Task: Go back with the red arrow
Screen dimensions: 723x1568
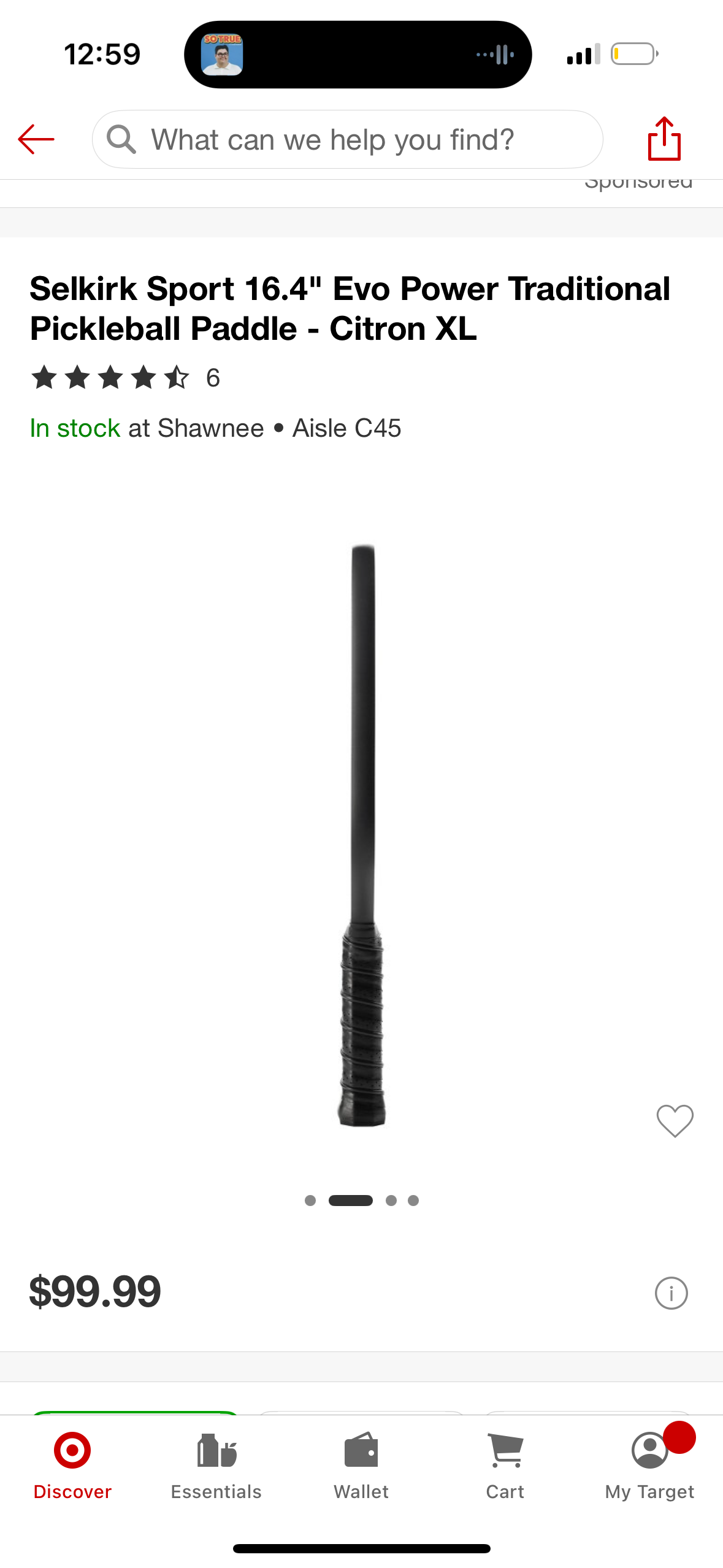Action: [x=37, y=139]
